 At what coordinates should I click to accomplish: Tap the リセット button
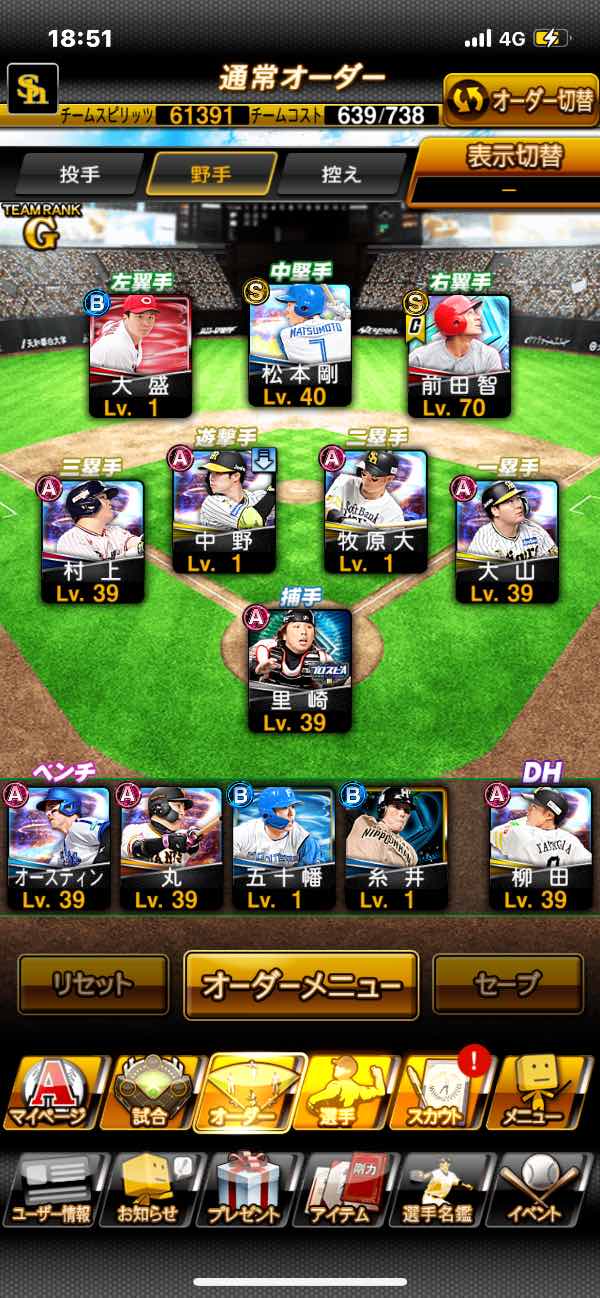click(93, 984)
